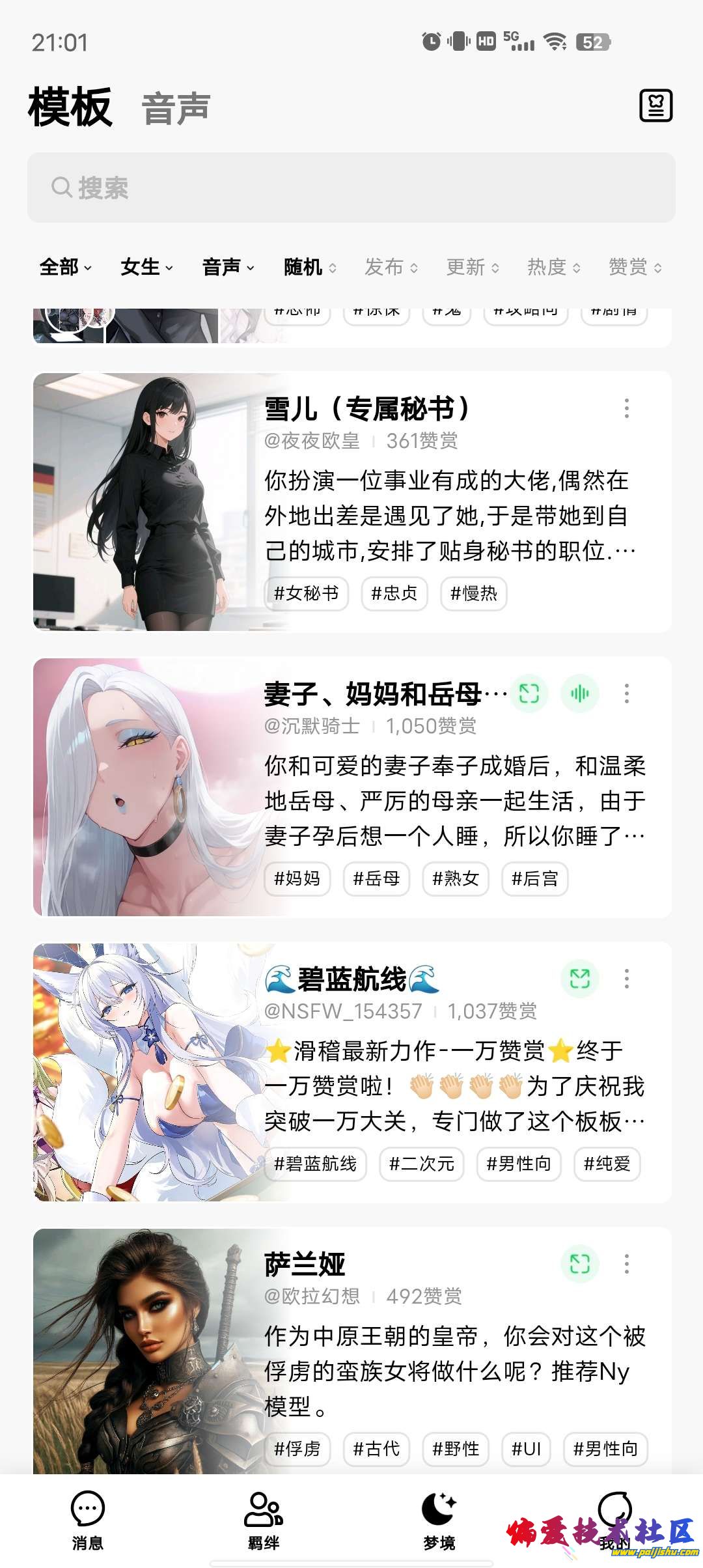Expand the 音声 filter dropdown

(x=228, y=267)
